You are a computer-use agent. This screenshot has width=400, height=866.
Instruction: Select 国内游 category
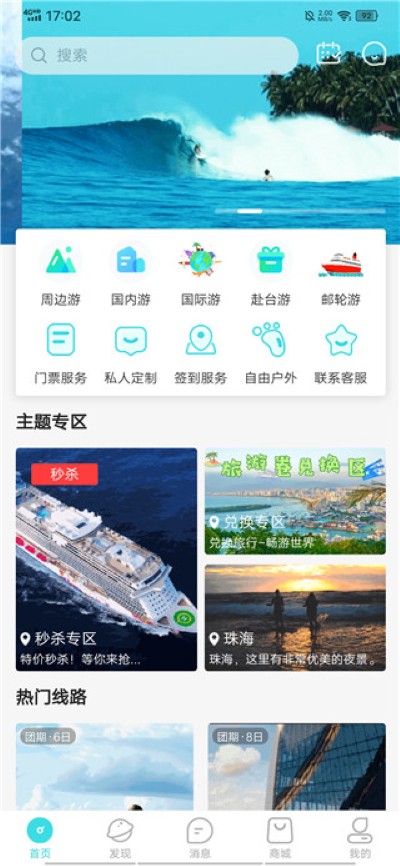pyautogui.click(x=131, y=274)
